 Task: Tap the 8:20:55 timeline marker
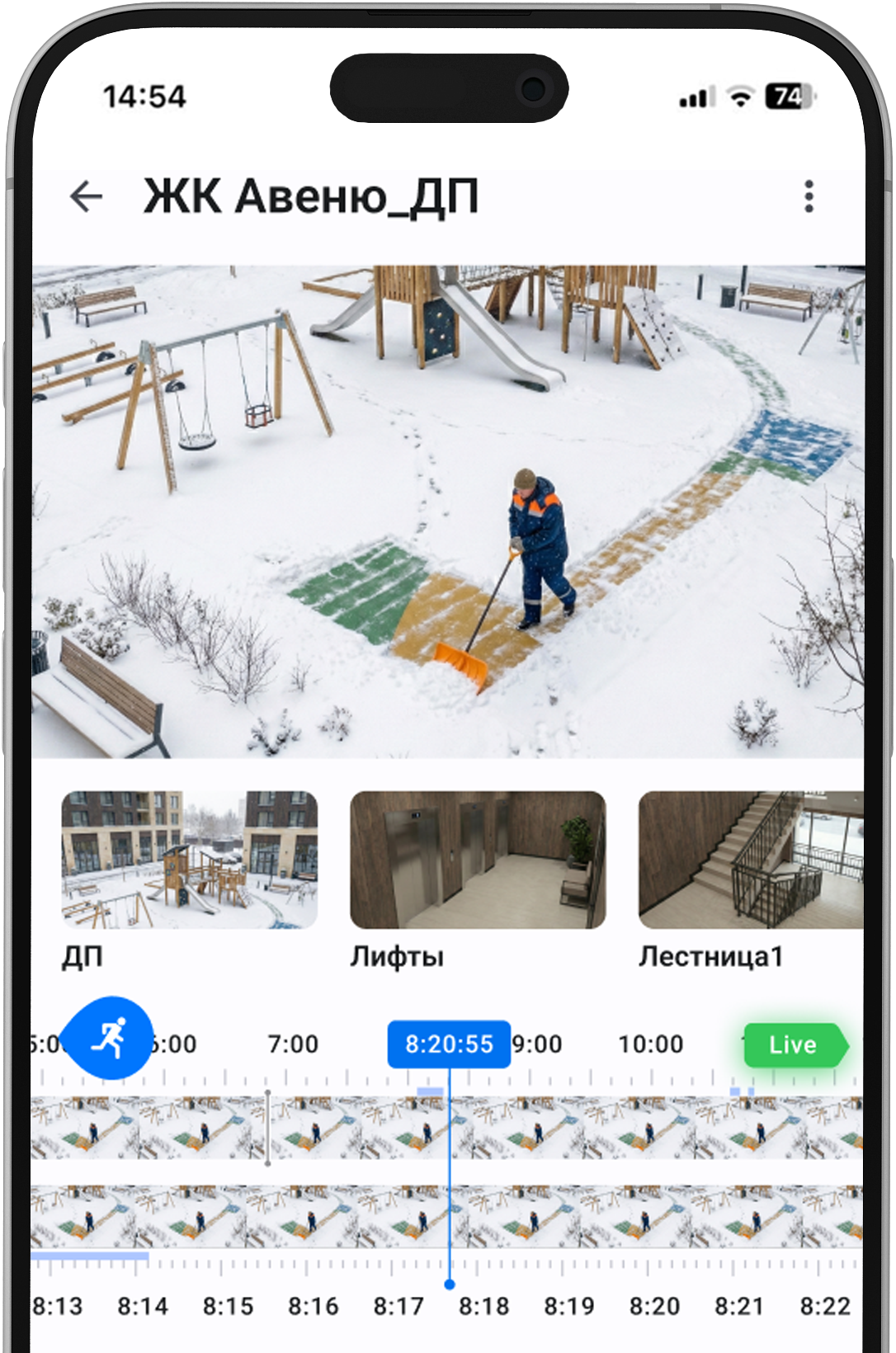pos(449,1044)
